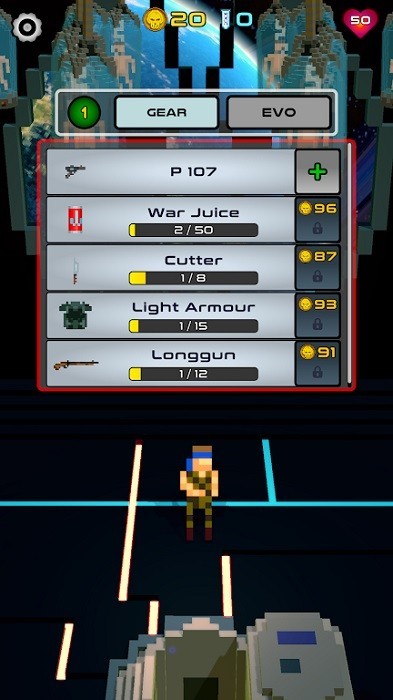393x700 pixels.
Task: Unlock Cutter for 87 coins
Action: [x=318, y=267]
